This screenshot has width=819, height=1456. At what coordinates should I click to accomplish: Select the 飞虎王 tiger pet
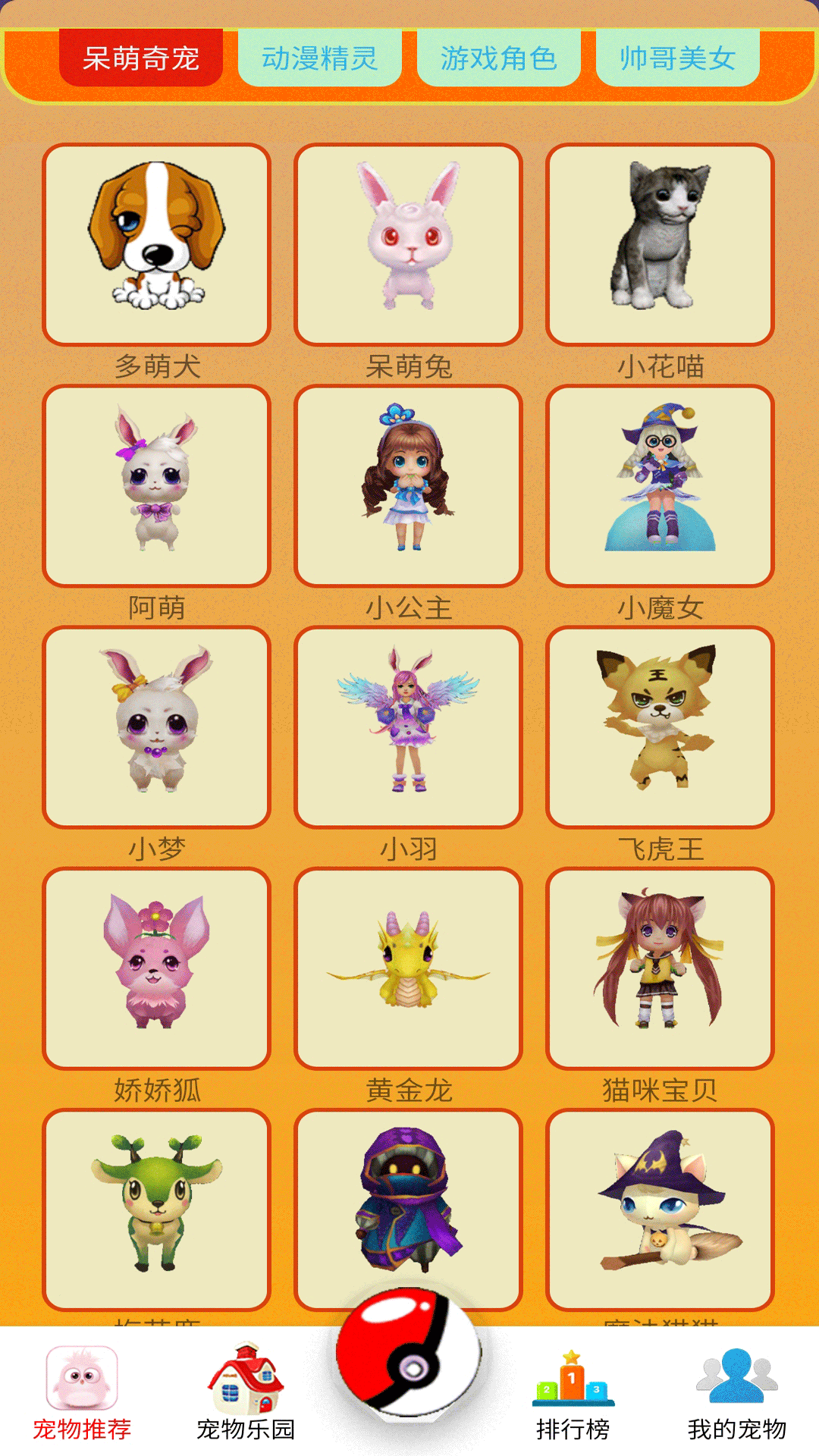660,726
